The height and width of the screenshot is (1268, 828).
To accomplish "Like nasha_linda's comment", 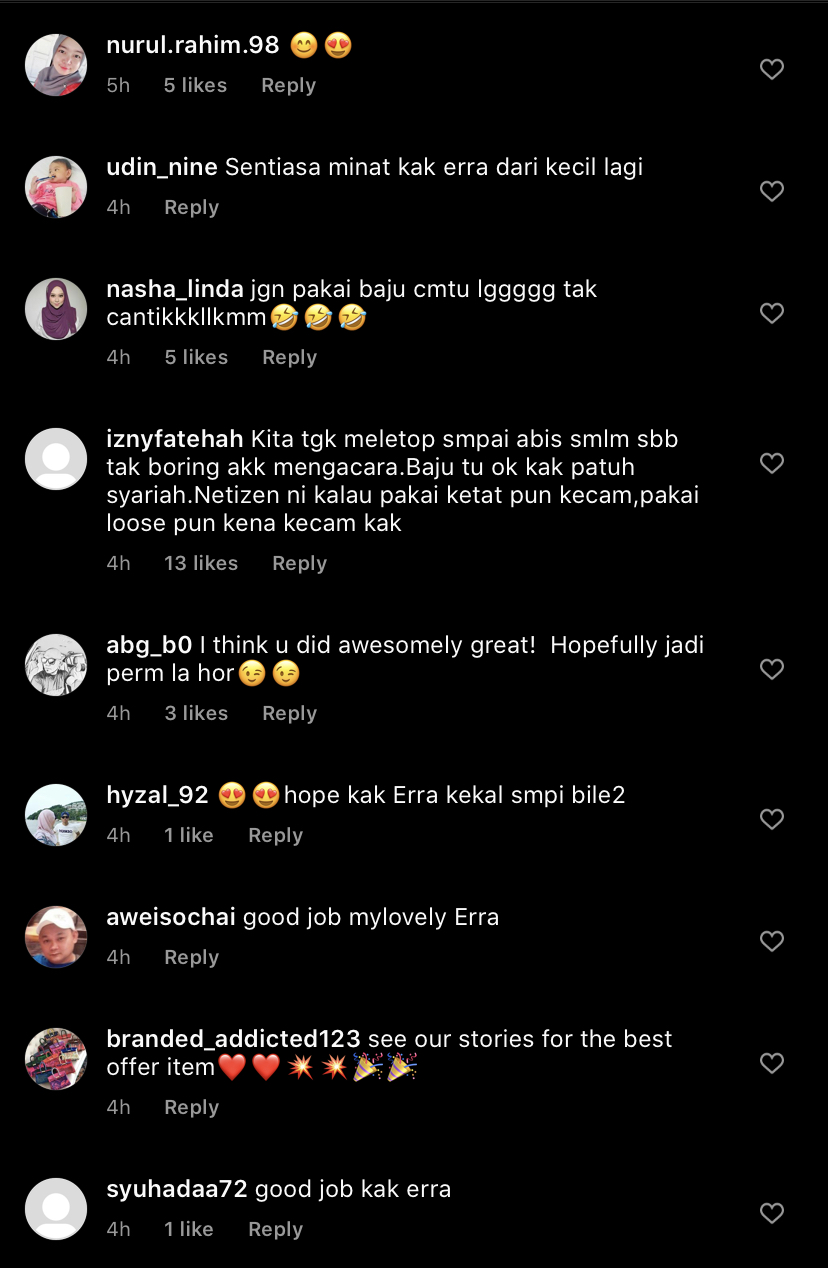I will (771, 313).
